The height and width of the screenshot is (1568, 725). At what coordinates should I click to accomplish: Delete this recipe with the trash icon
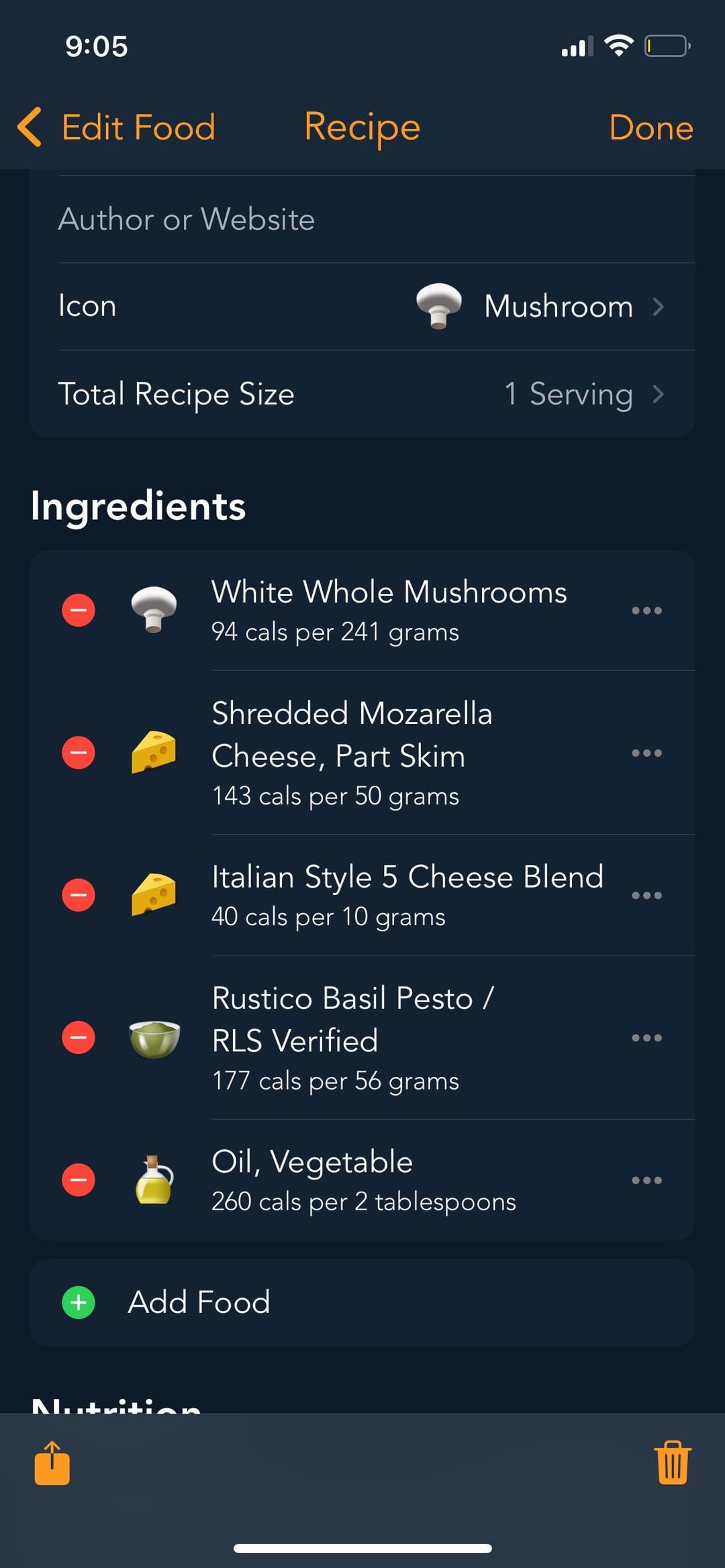pyautogui.click(x=673, y=1463)
